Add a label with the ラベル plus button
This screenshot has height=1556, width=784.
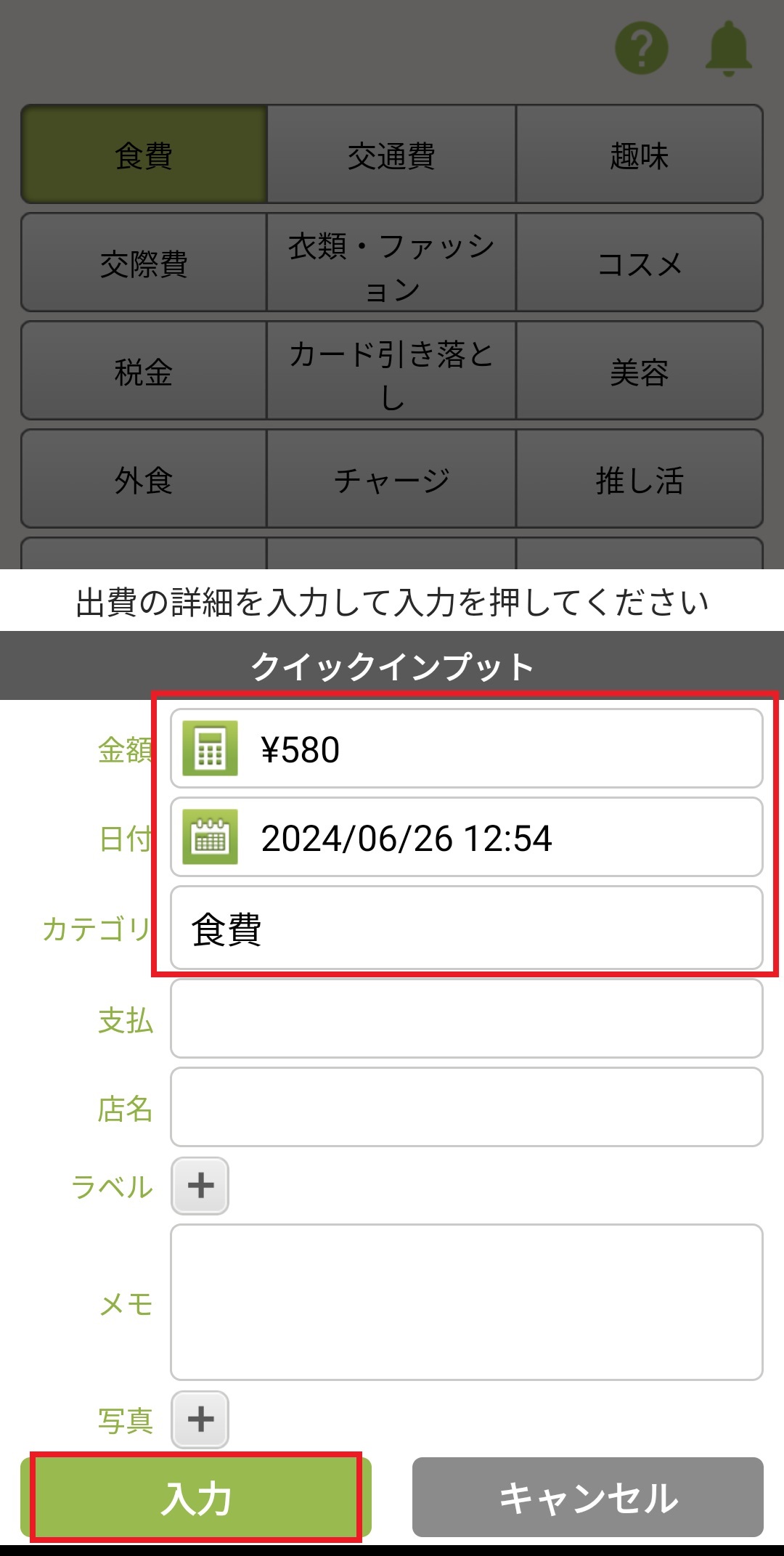(x=200, y=1186)
